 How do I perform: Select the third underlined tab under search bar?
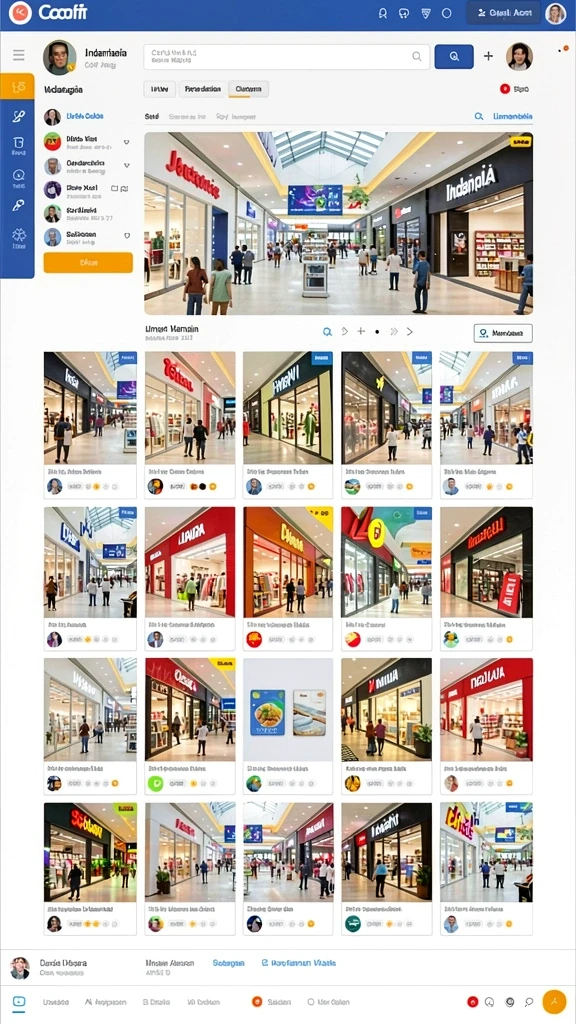(248, 89)
